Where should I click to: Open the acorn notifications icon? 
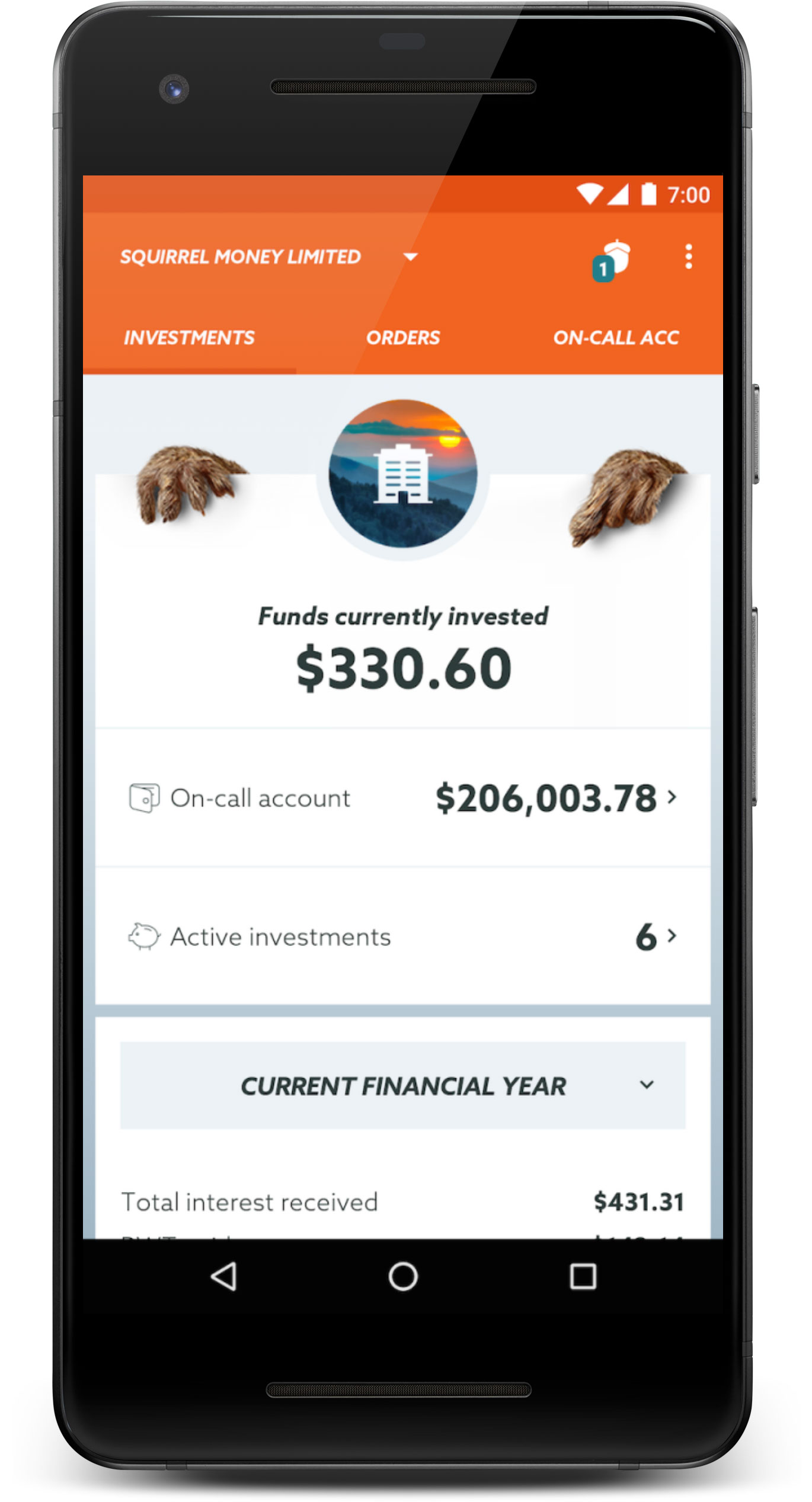[x=612, y=260]
